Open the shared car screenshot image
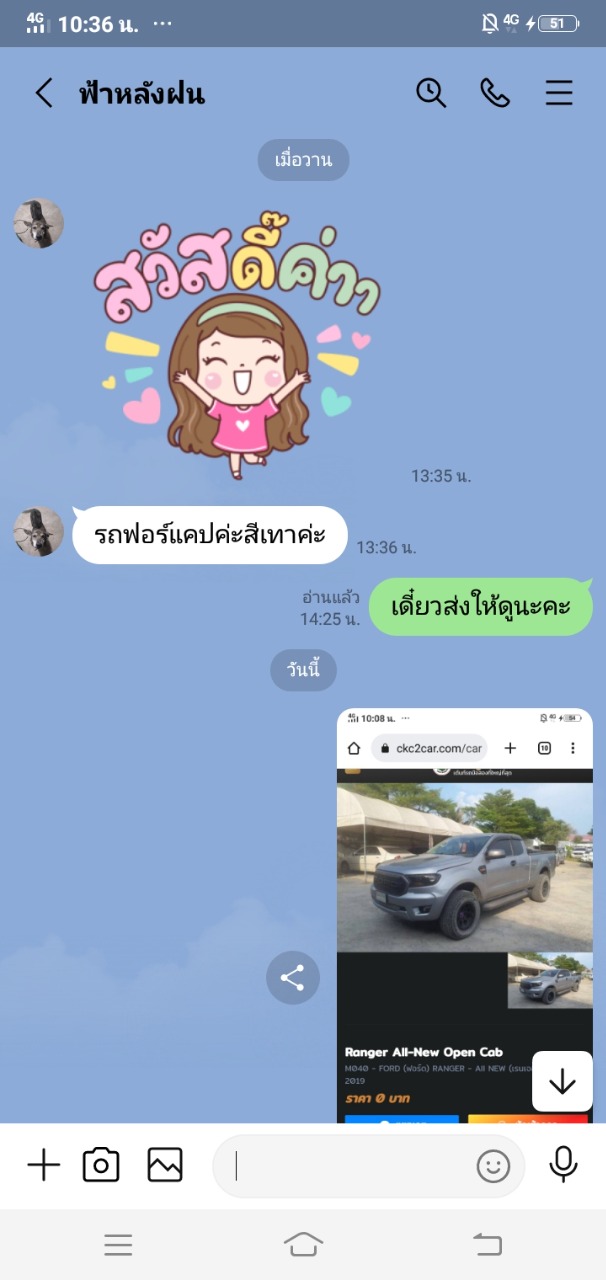Image resolution: width=606 pixels, height=1280 pixels. pyautogui.click(x=464, y=900)
